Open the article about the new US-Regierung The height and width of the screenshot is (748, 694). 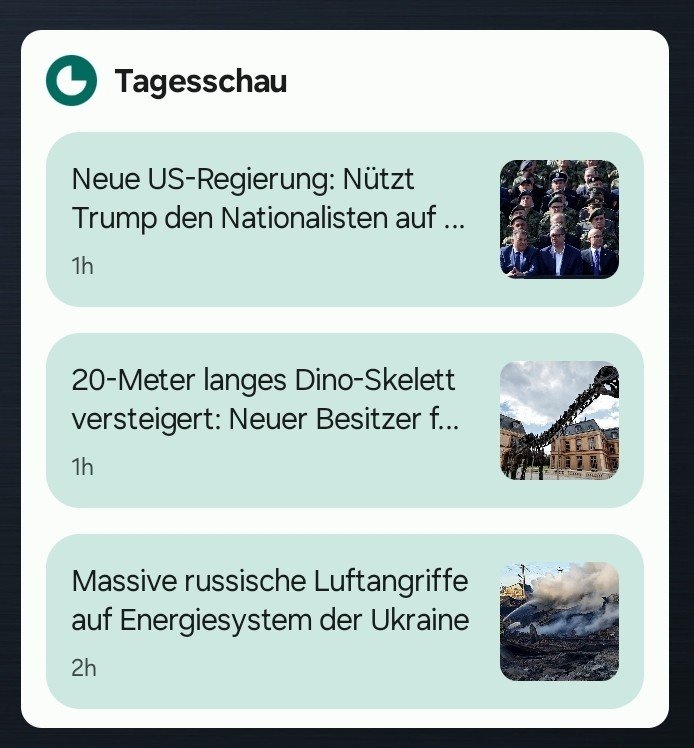(270, 218)
